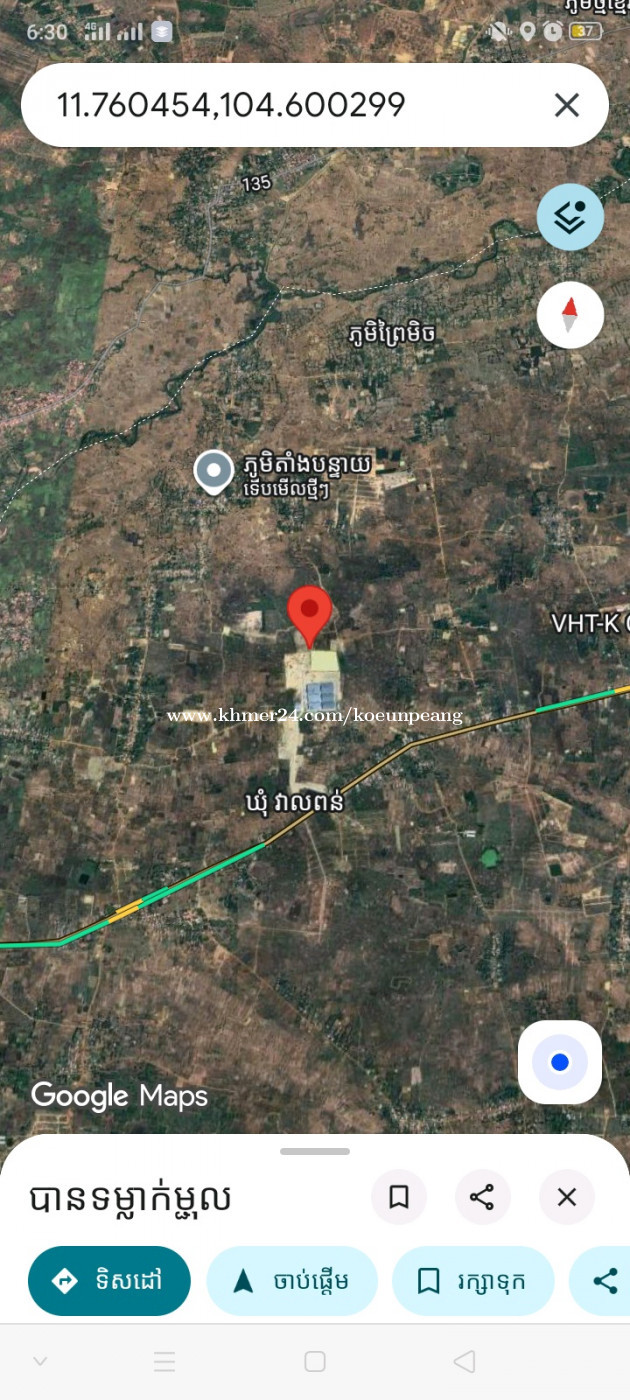Bookmark the dropped pin via icon

click(x=399, y=1197)
